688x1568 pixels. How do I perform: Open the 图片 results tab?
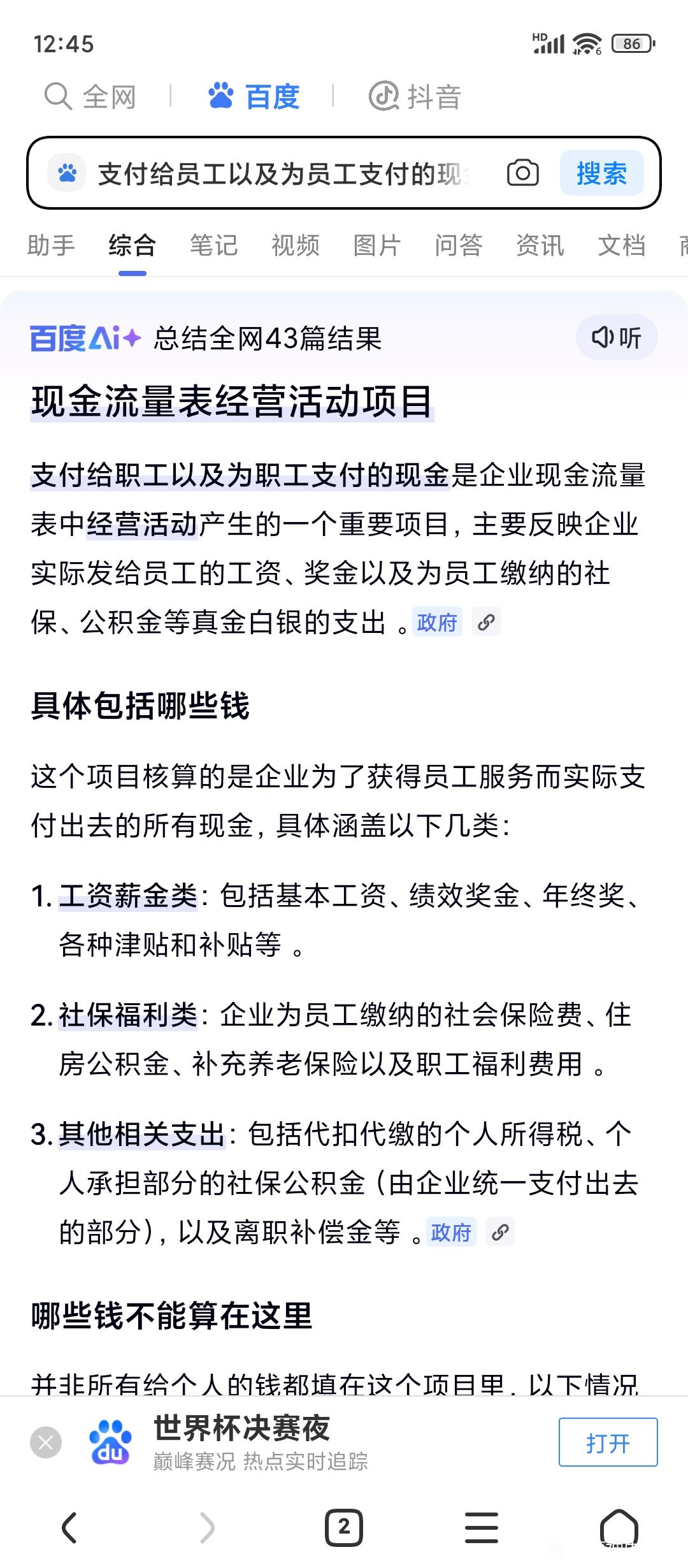point(377,245)
